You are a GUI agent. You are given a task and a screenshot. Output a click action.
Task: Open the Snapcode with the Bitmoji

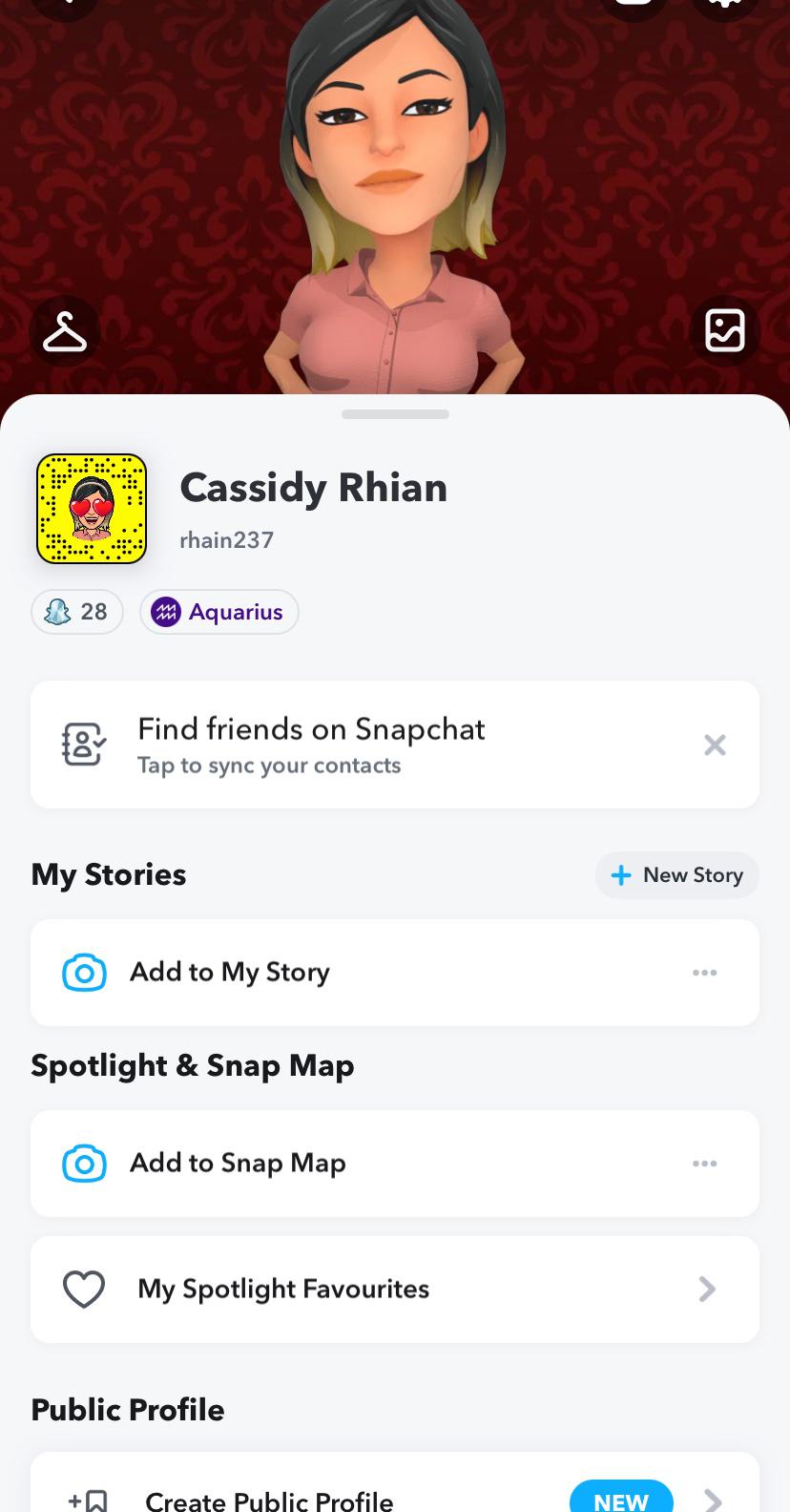92,508
